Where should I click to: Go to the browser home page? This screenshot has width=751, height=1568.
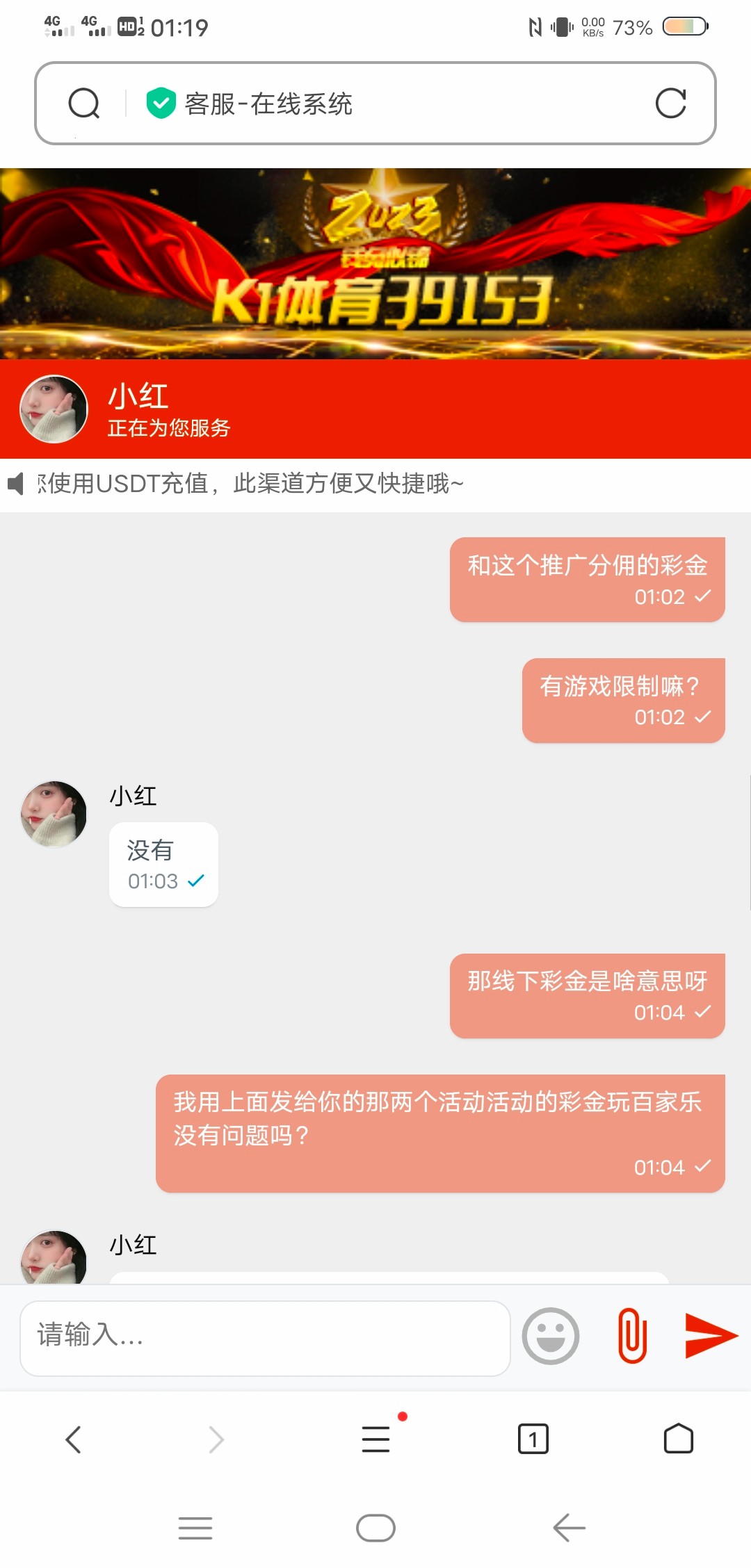[678, 1439]
